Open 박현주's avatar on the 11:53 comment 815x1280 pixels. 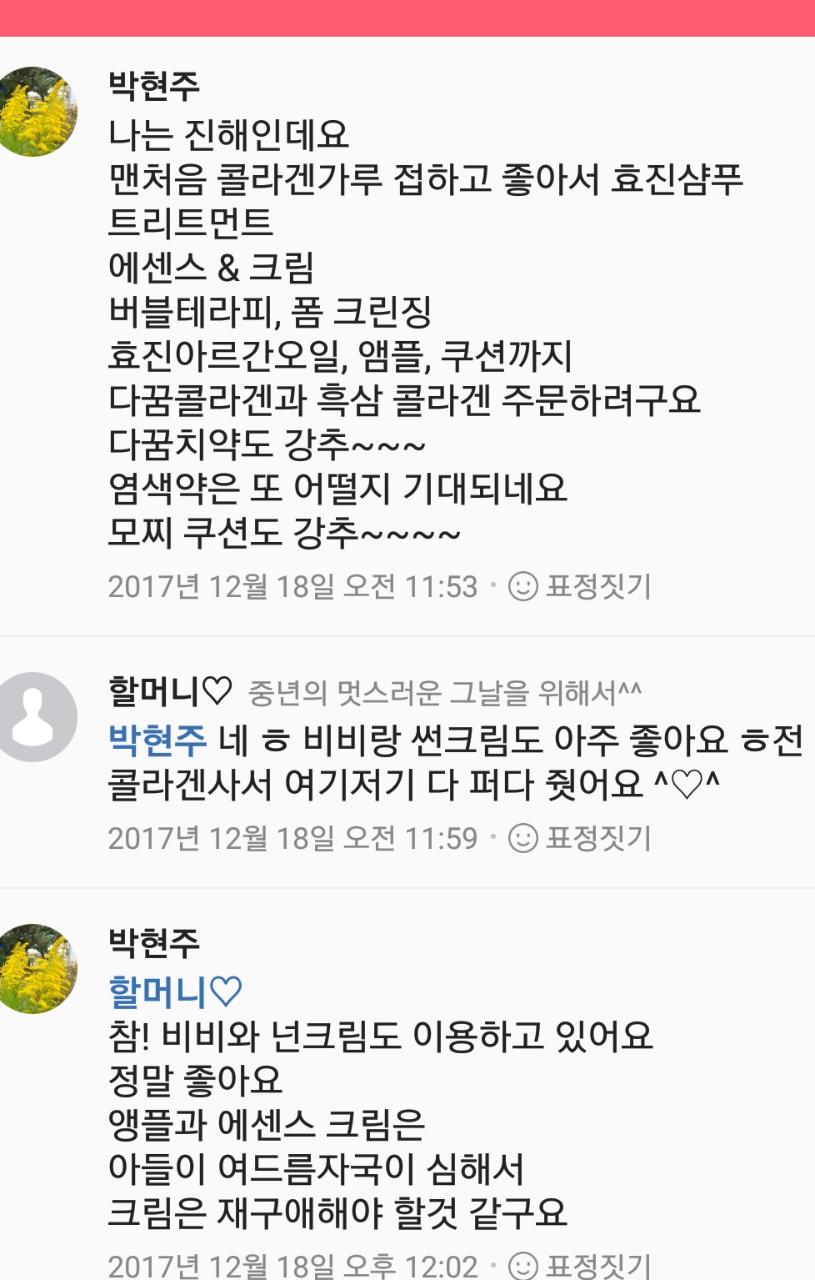(37, 112)
